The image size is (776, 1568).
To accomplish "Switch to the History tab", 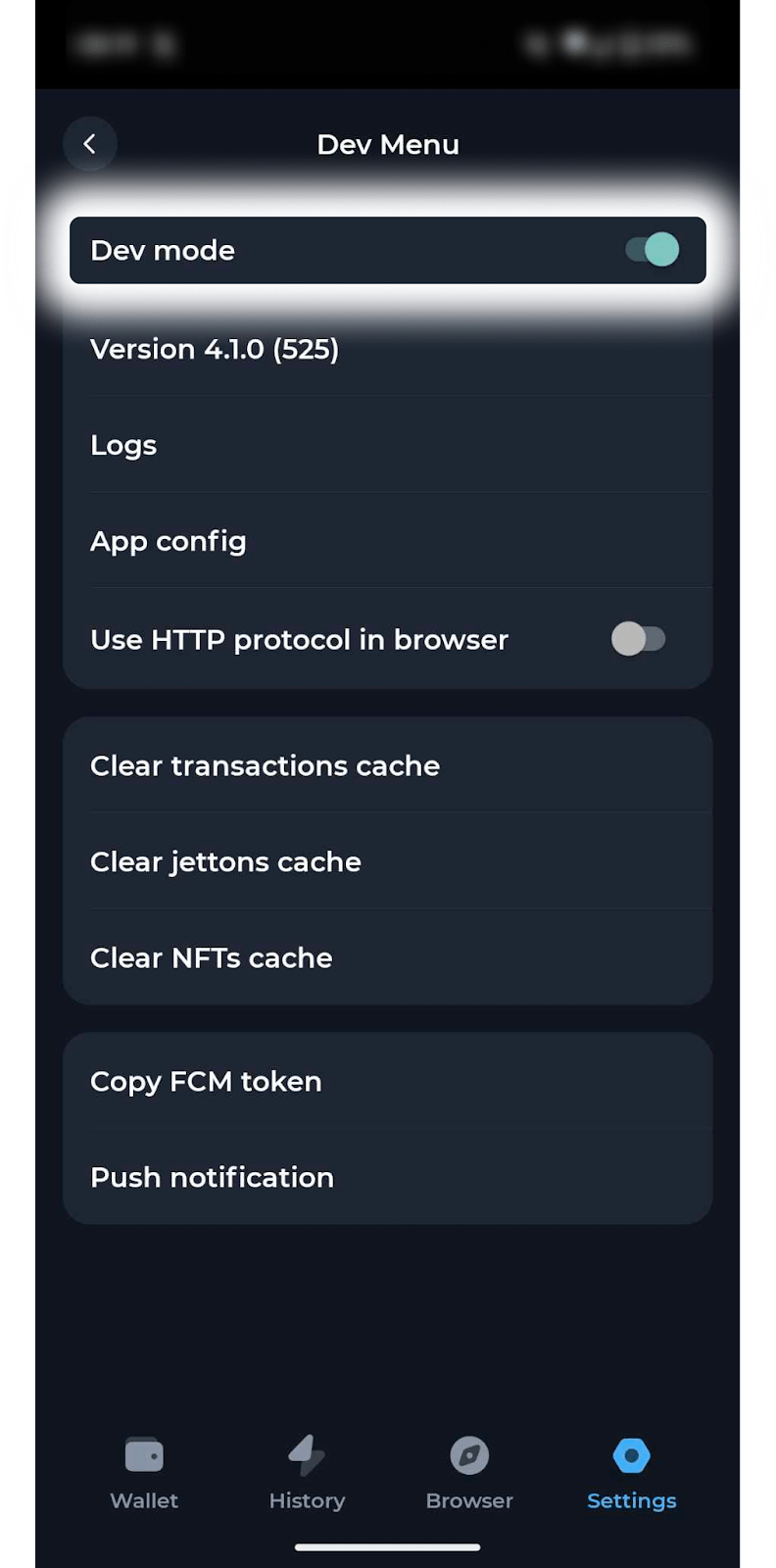I will 307,1473.
